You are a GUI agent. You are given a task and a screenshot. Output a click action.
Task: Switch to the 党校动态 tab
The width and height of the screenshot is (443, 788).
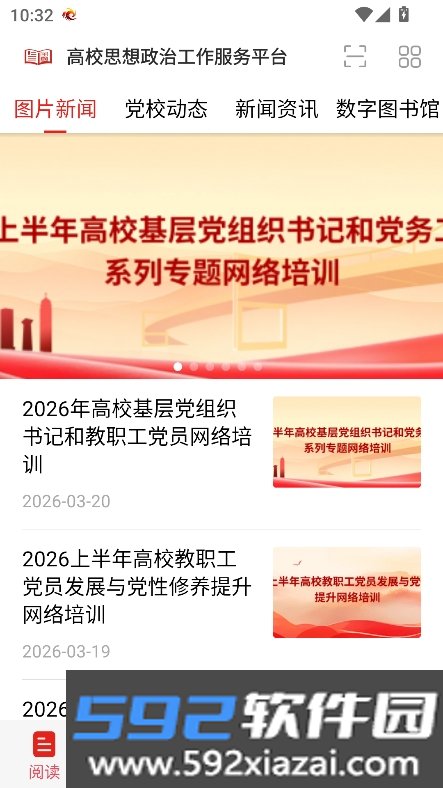point(166,109)
